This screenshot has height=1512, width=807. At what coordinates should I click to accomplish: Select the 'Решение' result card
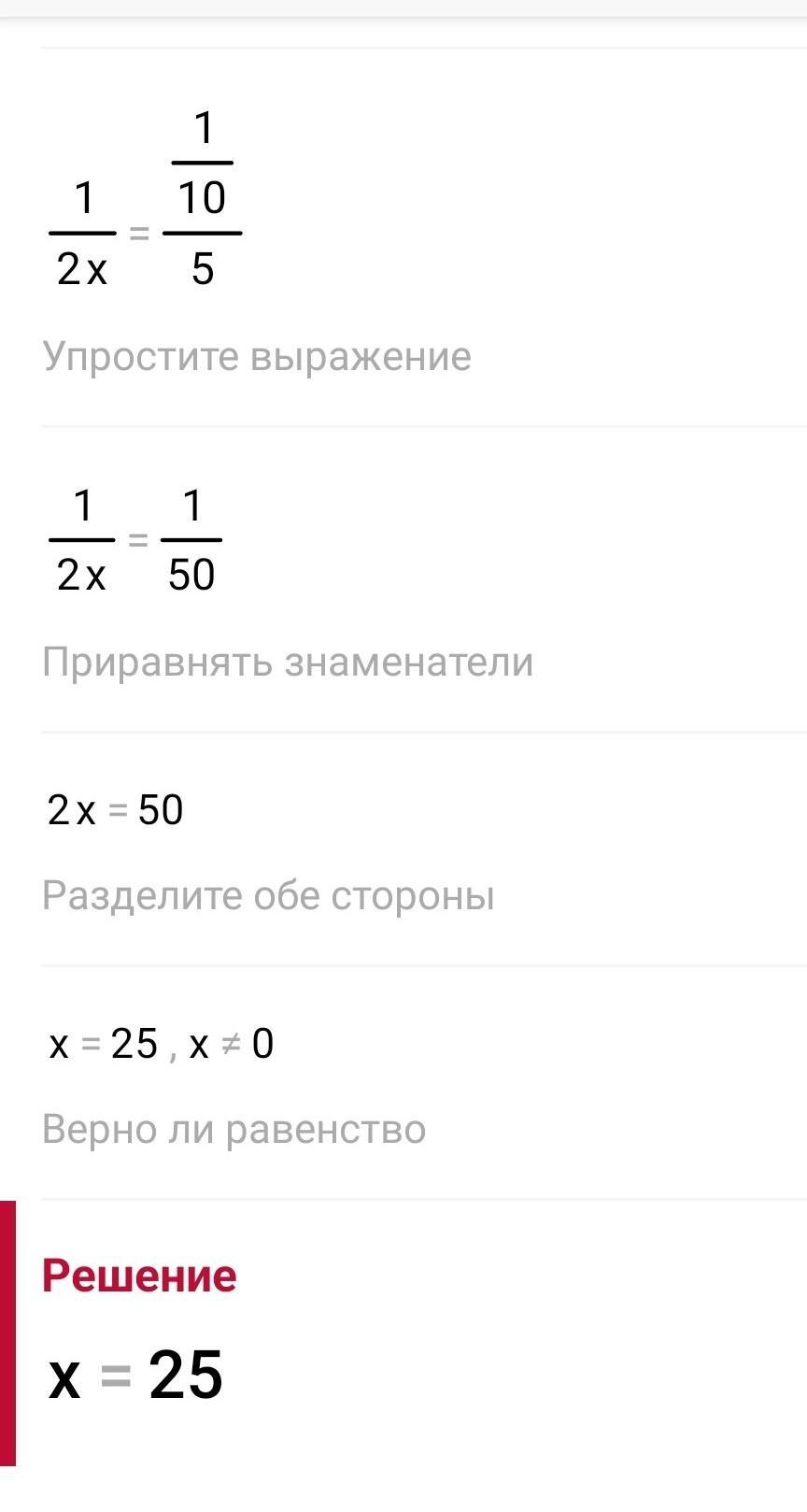point(138,1277)
